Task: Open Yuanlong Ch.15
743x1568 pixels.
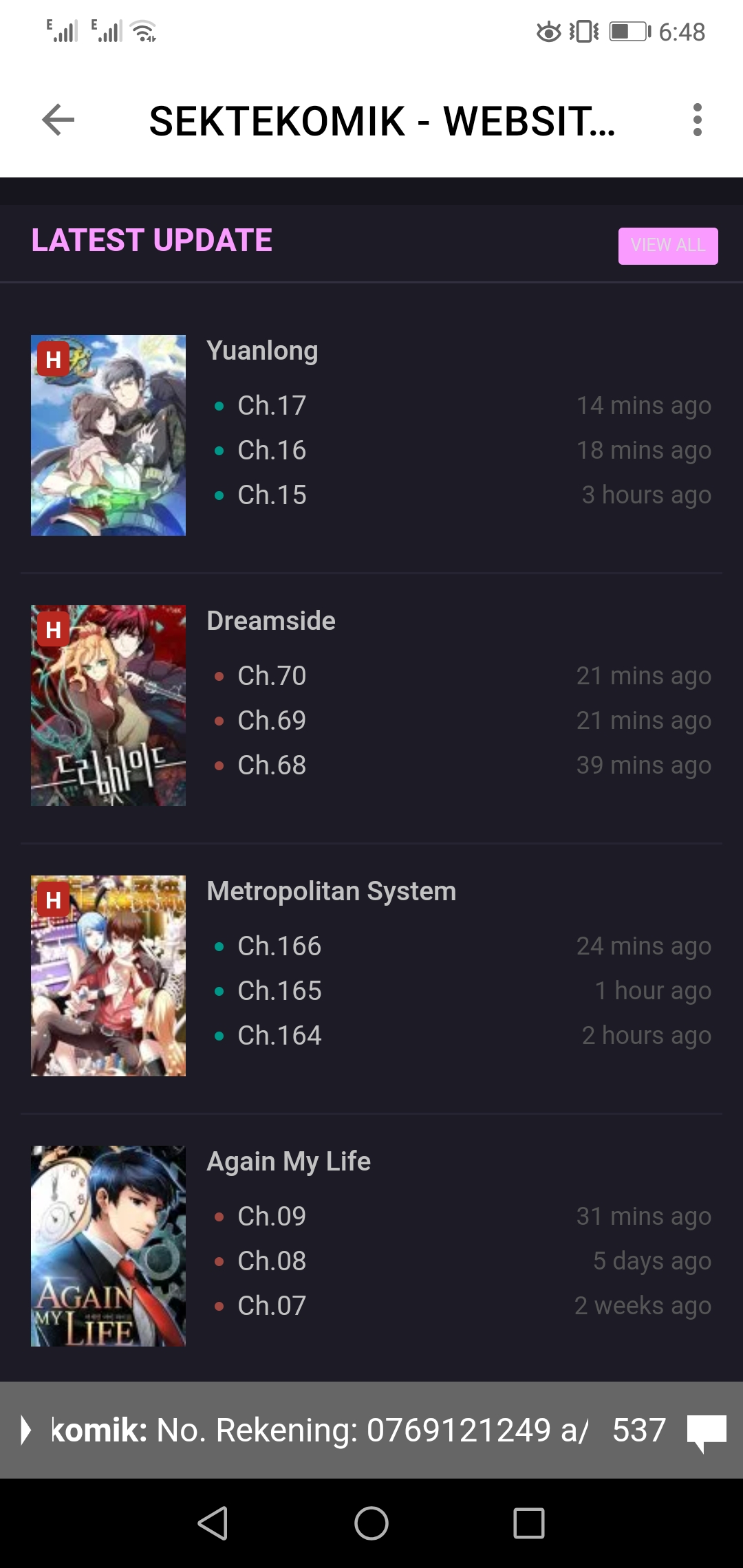Action: click(272, 495)
